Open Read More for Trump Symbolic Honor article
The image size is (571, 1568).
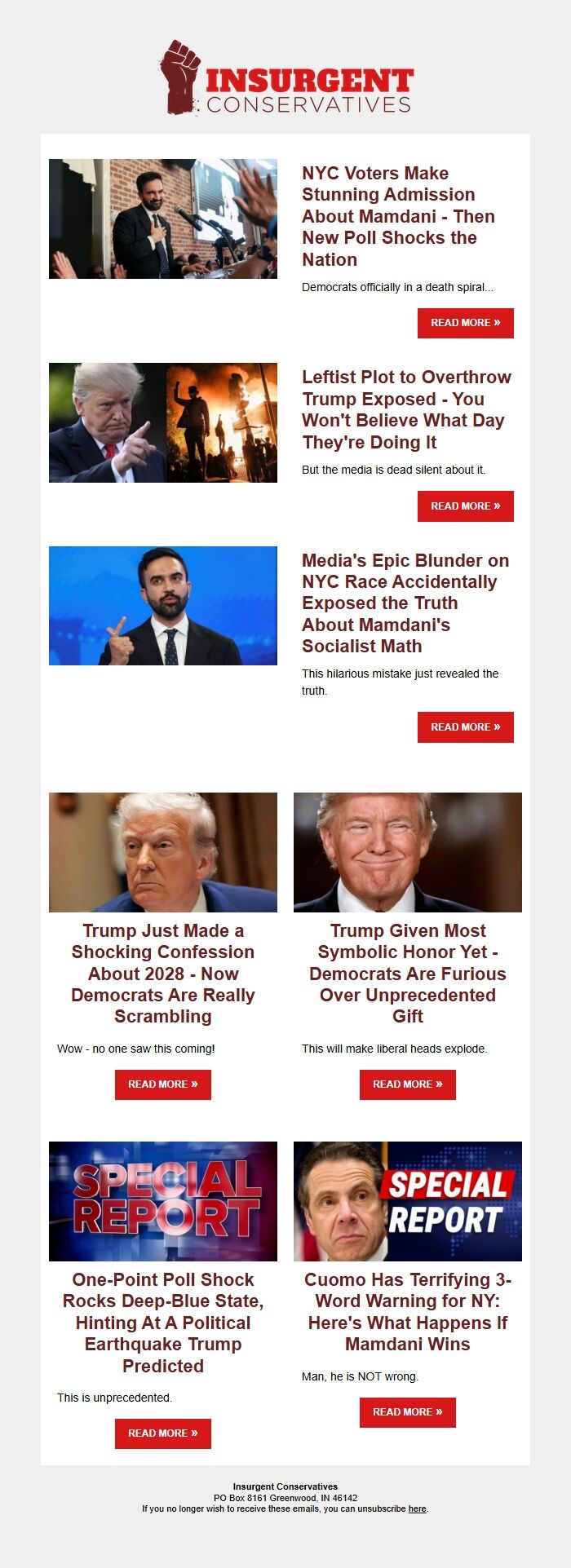point(407,1084)
